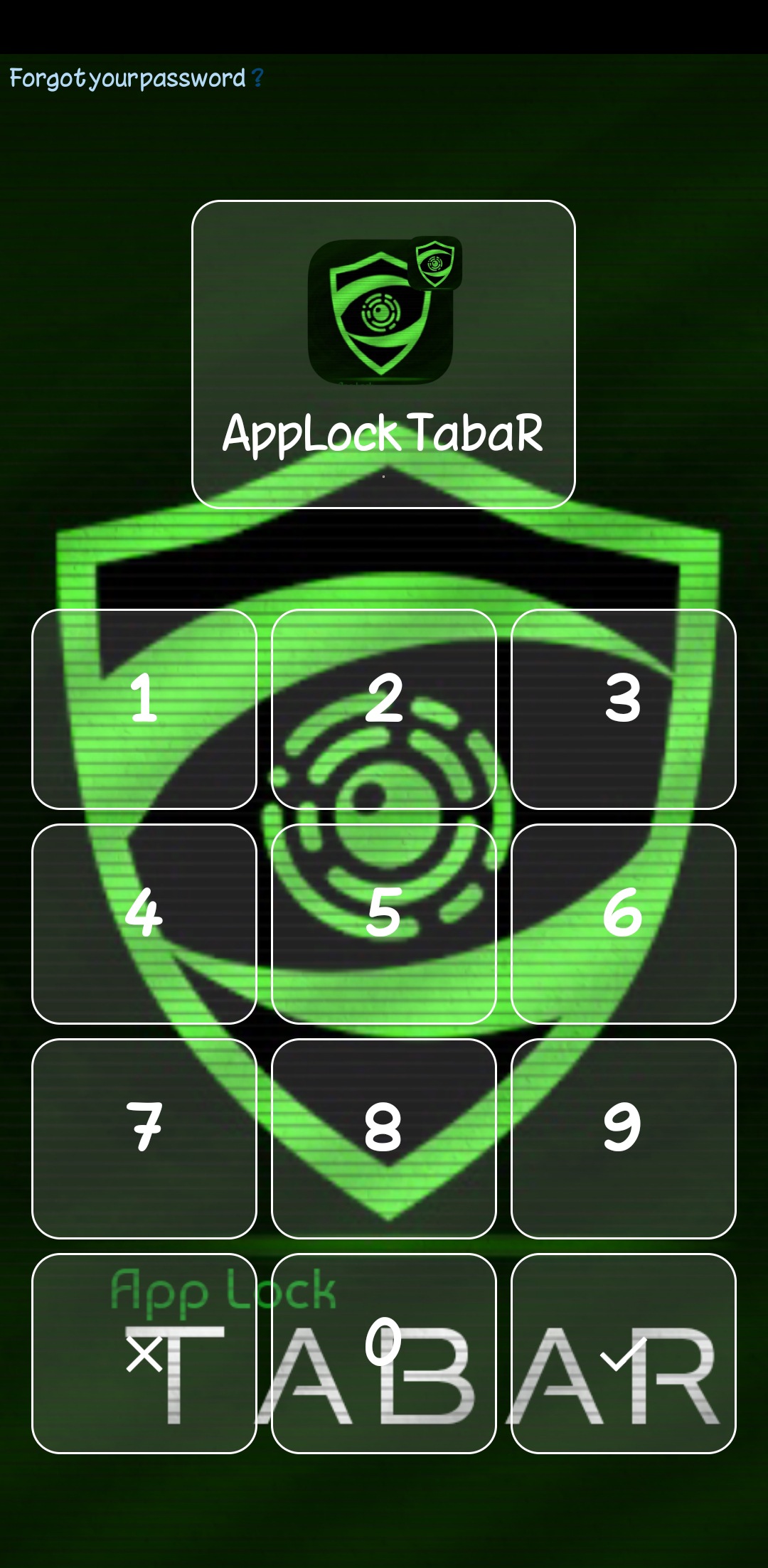Enter digit 1 on the keypad
The height and width of the screenshot is (1568, 768).
point(144,709)
